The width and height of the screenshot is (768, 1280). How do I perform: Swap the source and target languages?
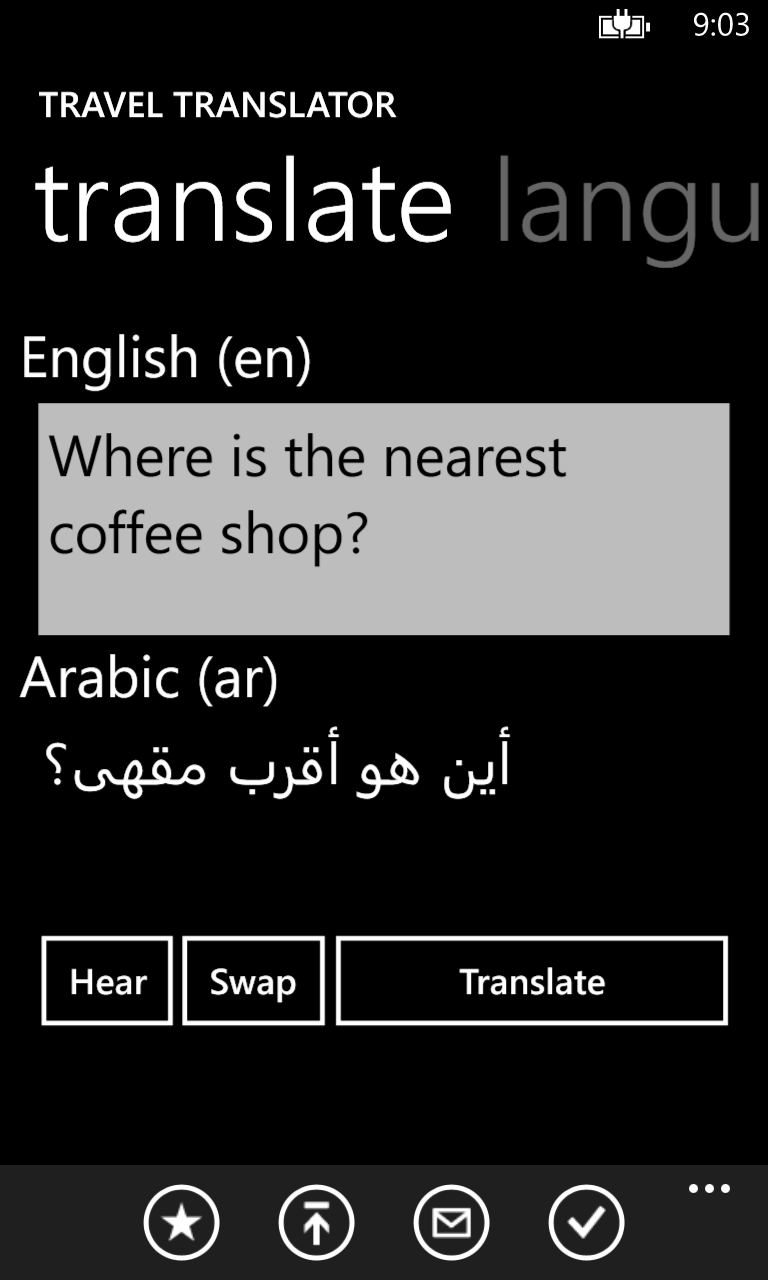coord(253,981)
